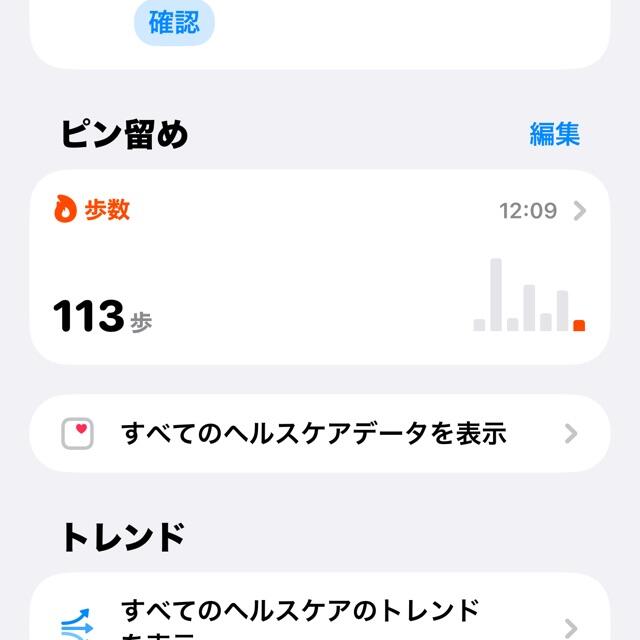Tap the 確認 button
This screenshot has width=640, height=640.
click(174, 22)
